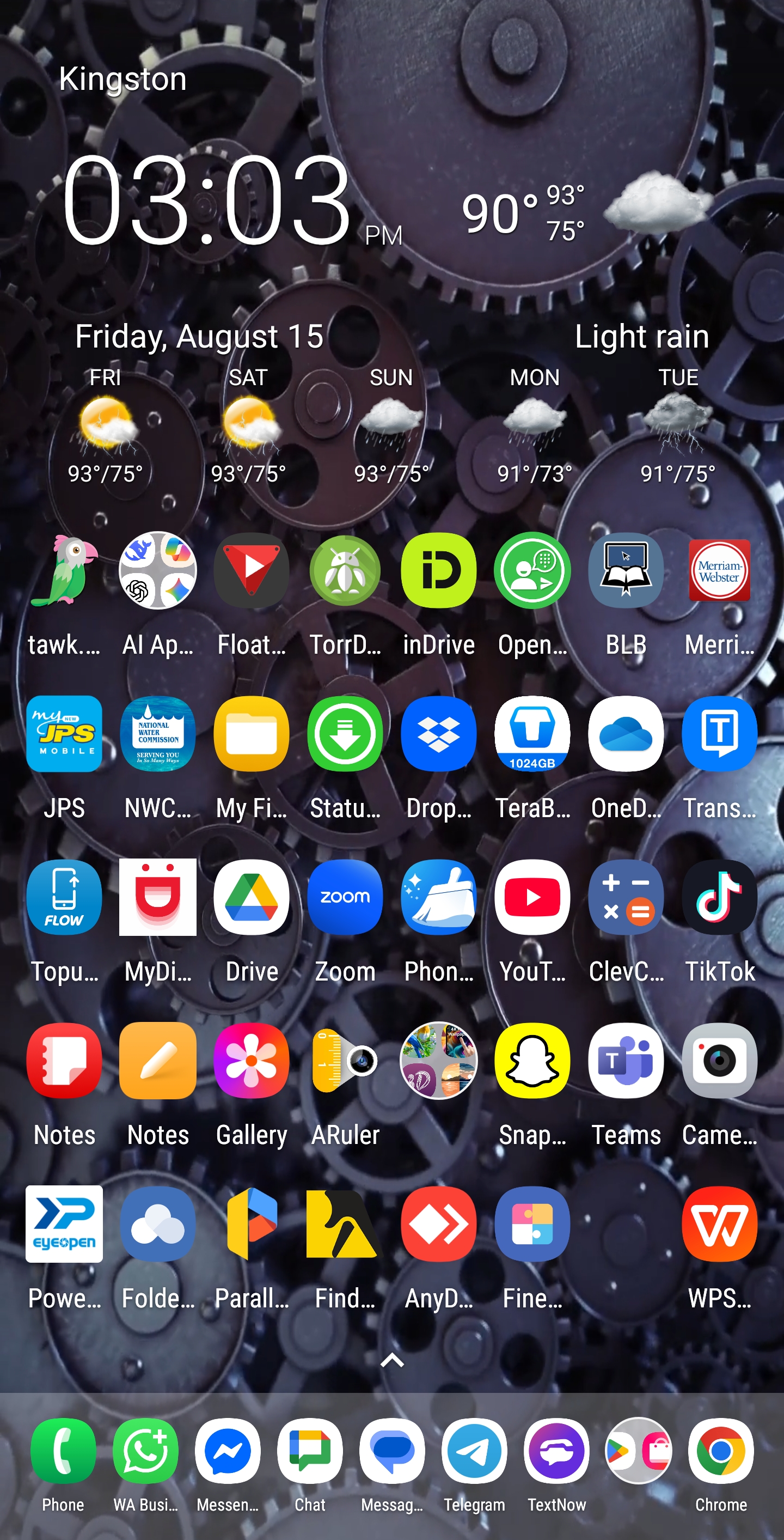
Task: Expand the app drawer arrow
Action: pos(392,1361)
